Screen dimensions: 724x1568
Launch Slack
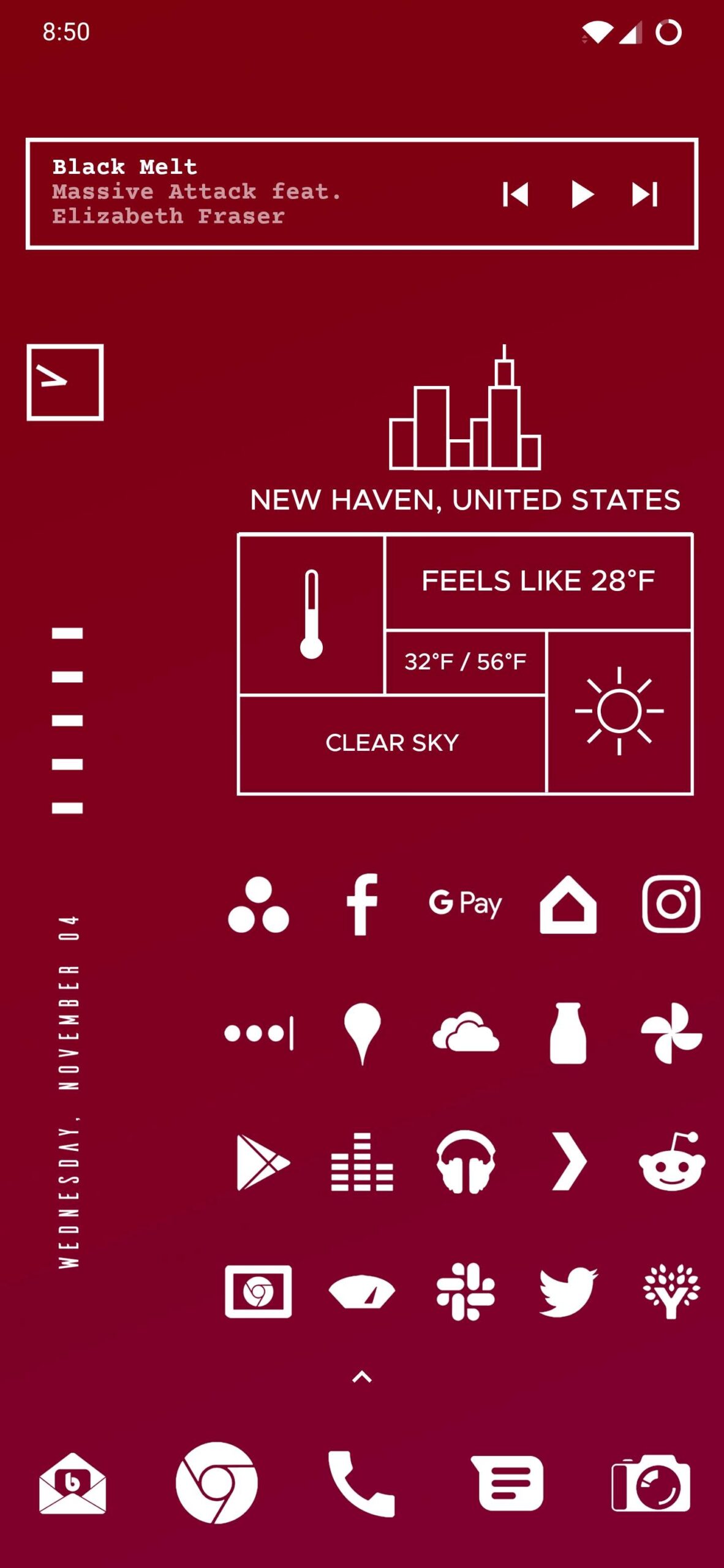466,1291
